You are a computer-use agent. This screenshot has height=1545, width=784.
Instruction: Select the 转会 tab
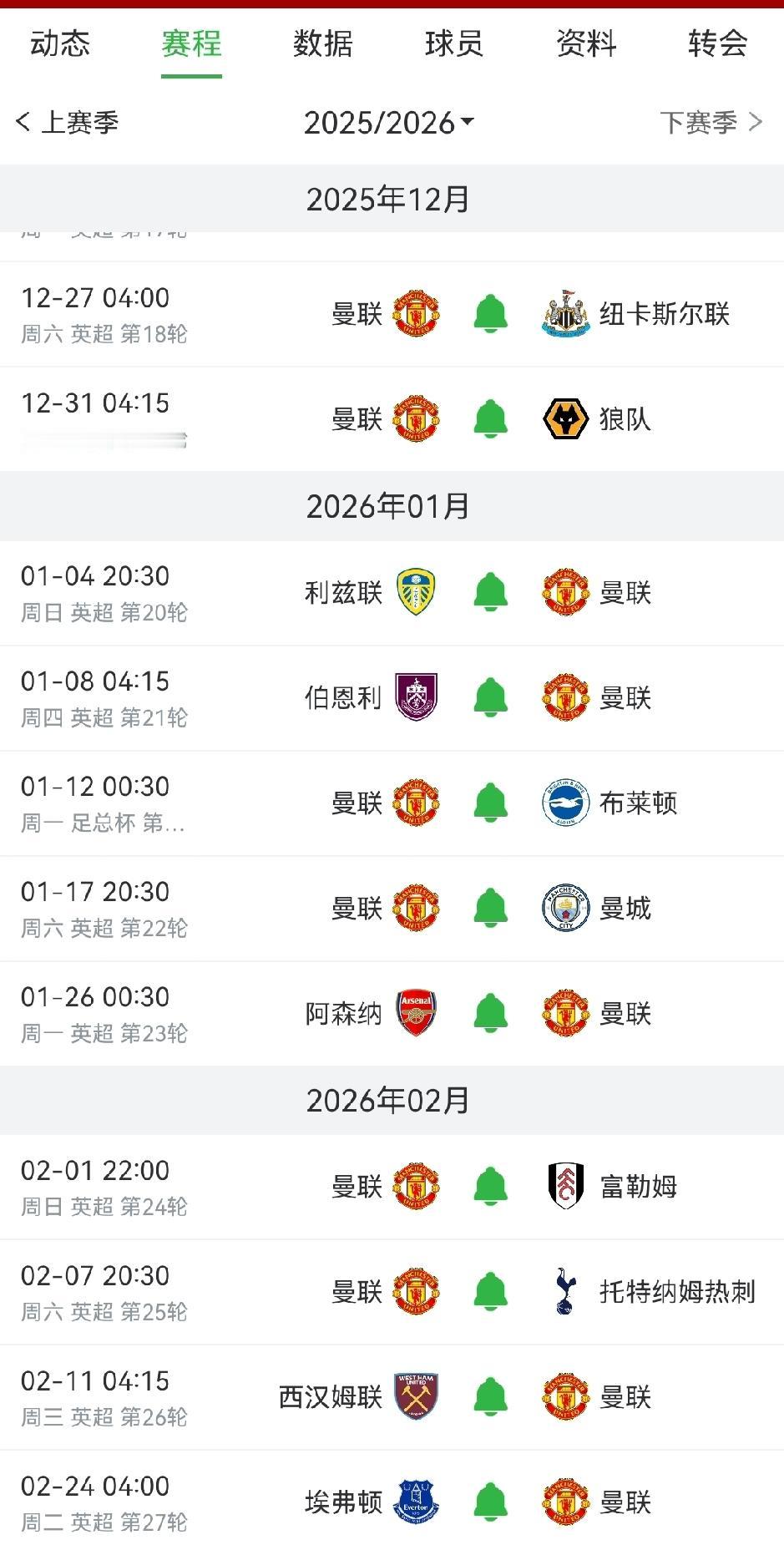[717, 43]
